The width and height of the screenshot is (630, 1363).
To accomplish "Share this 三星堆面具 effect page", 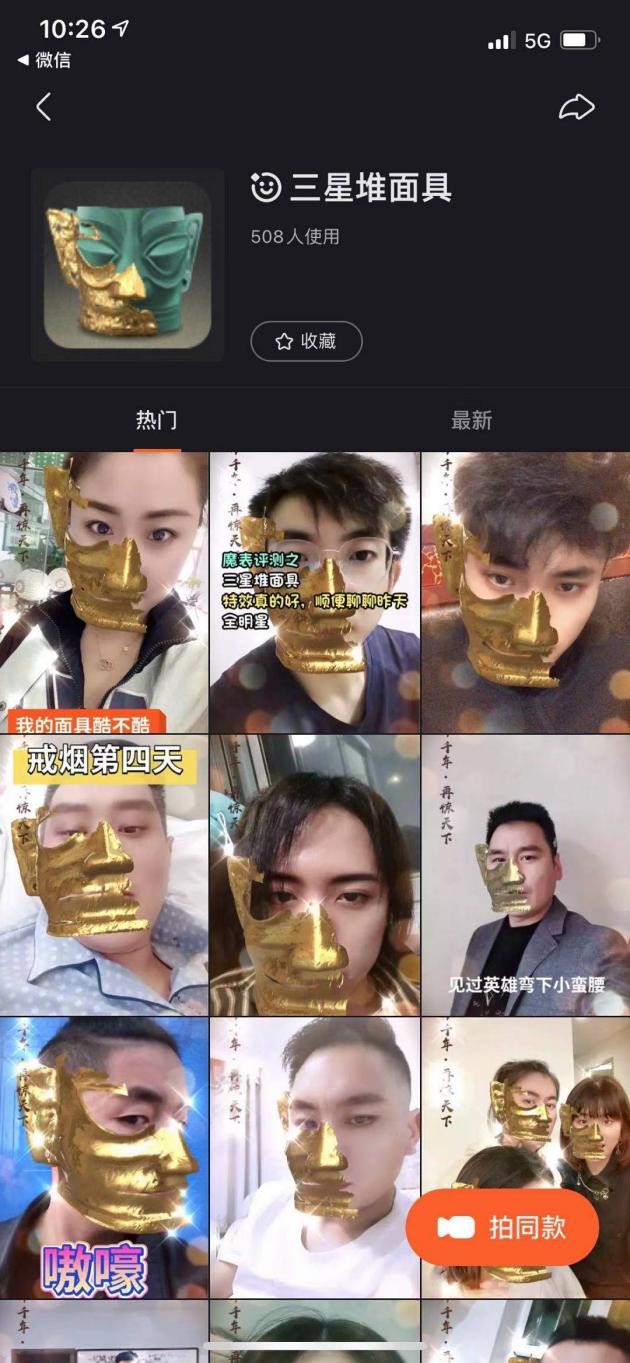I will point(576,108).
